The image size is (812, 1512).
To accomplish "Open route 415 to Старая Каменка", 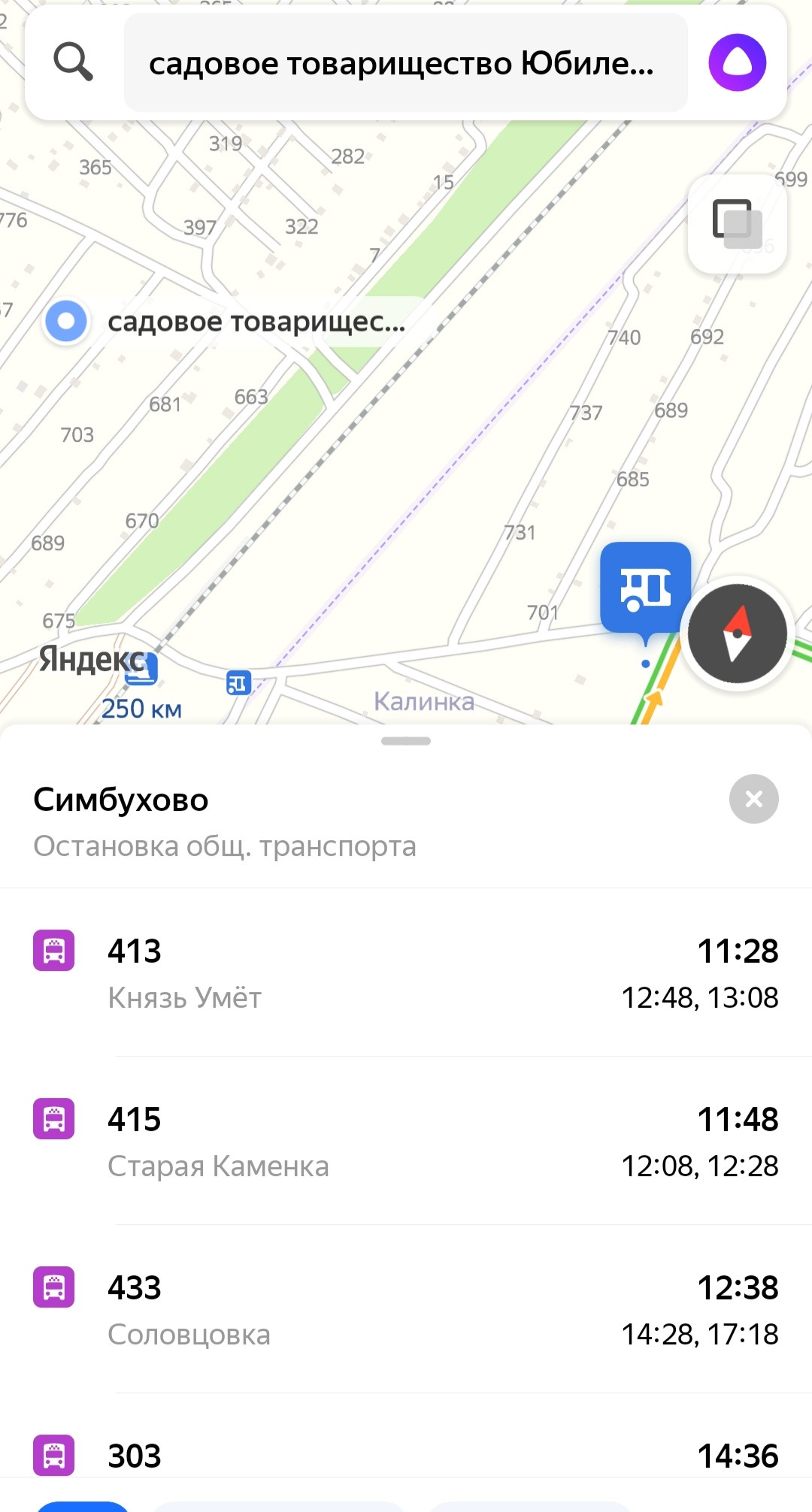I will [x=406, y=1141].
